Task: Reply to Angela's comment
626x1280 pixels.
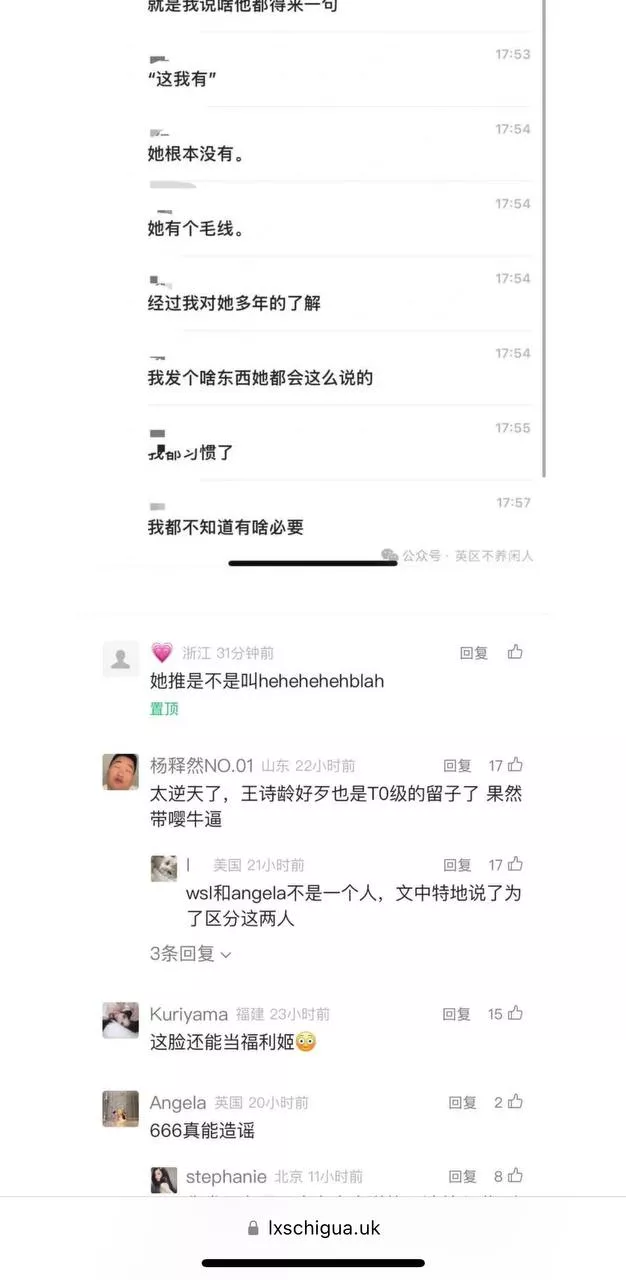Action: coord(462,1103)
